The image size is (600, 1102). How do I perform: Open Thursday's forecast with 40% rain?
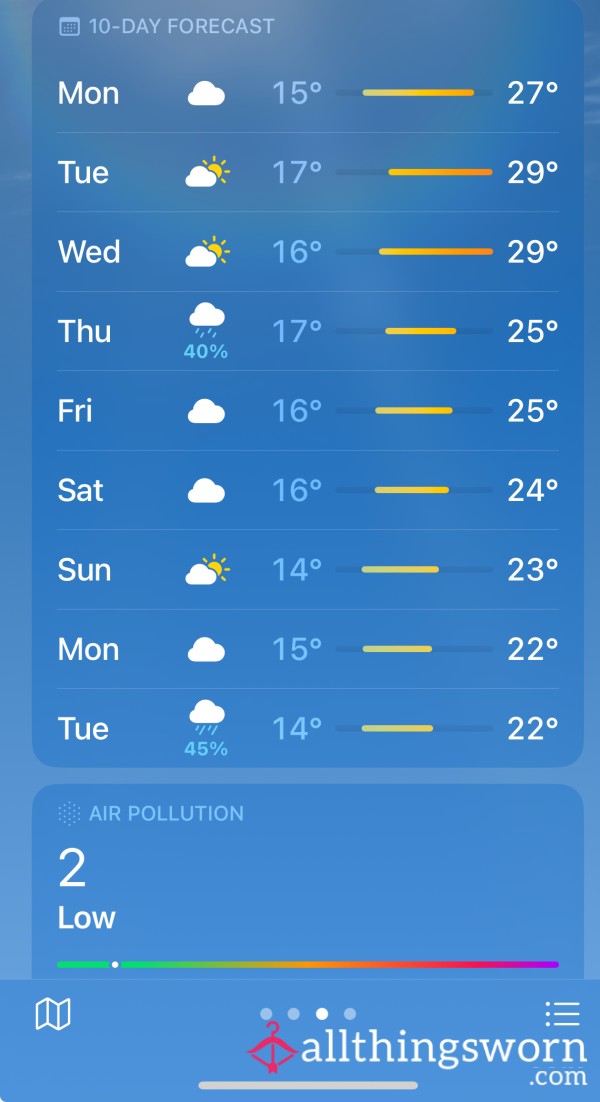[308, 331]
